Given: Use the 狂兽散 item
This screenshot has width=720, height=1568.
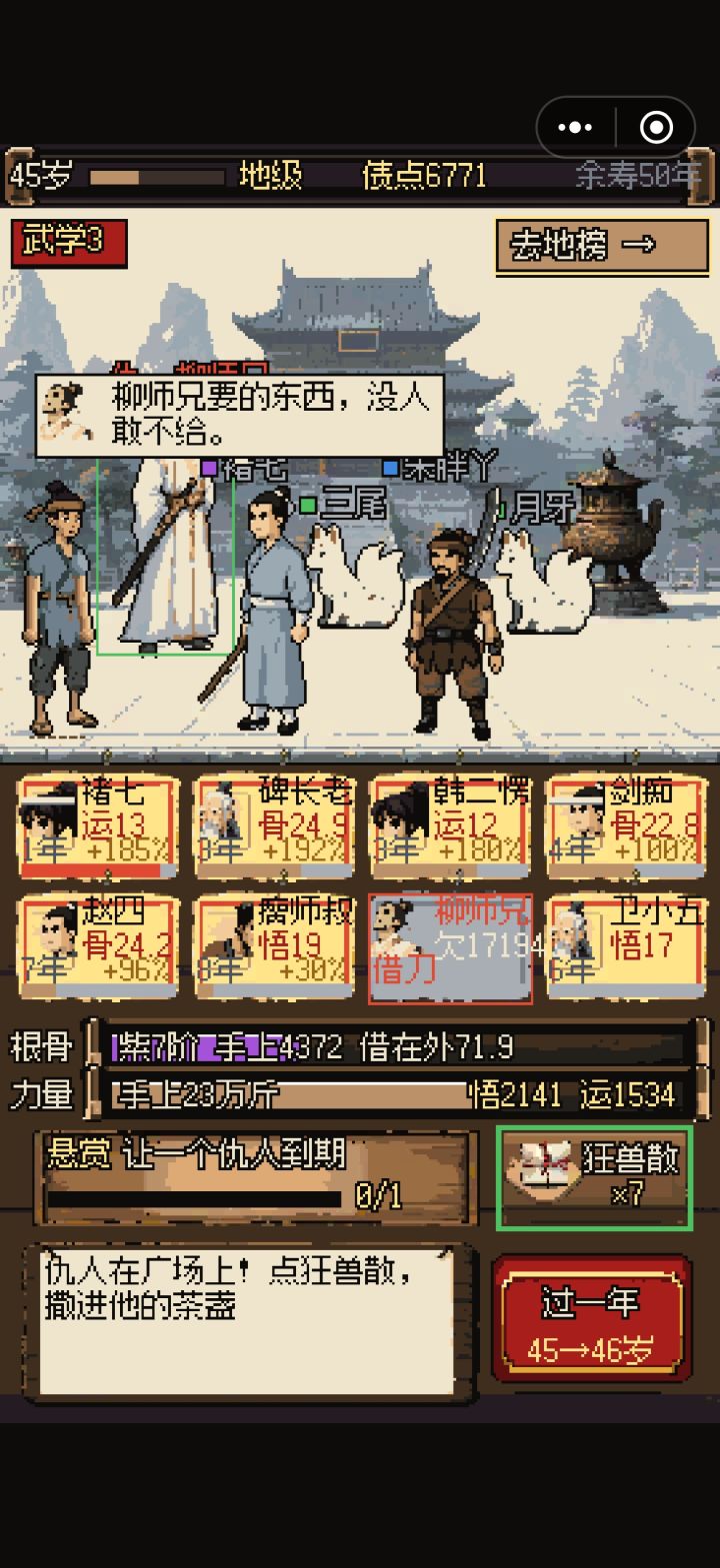Looking at the screenshot, I should (594, 1178).
